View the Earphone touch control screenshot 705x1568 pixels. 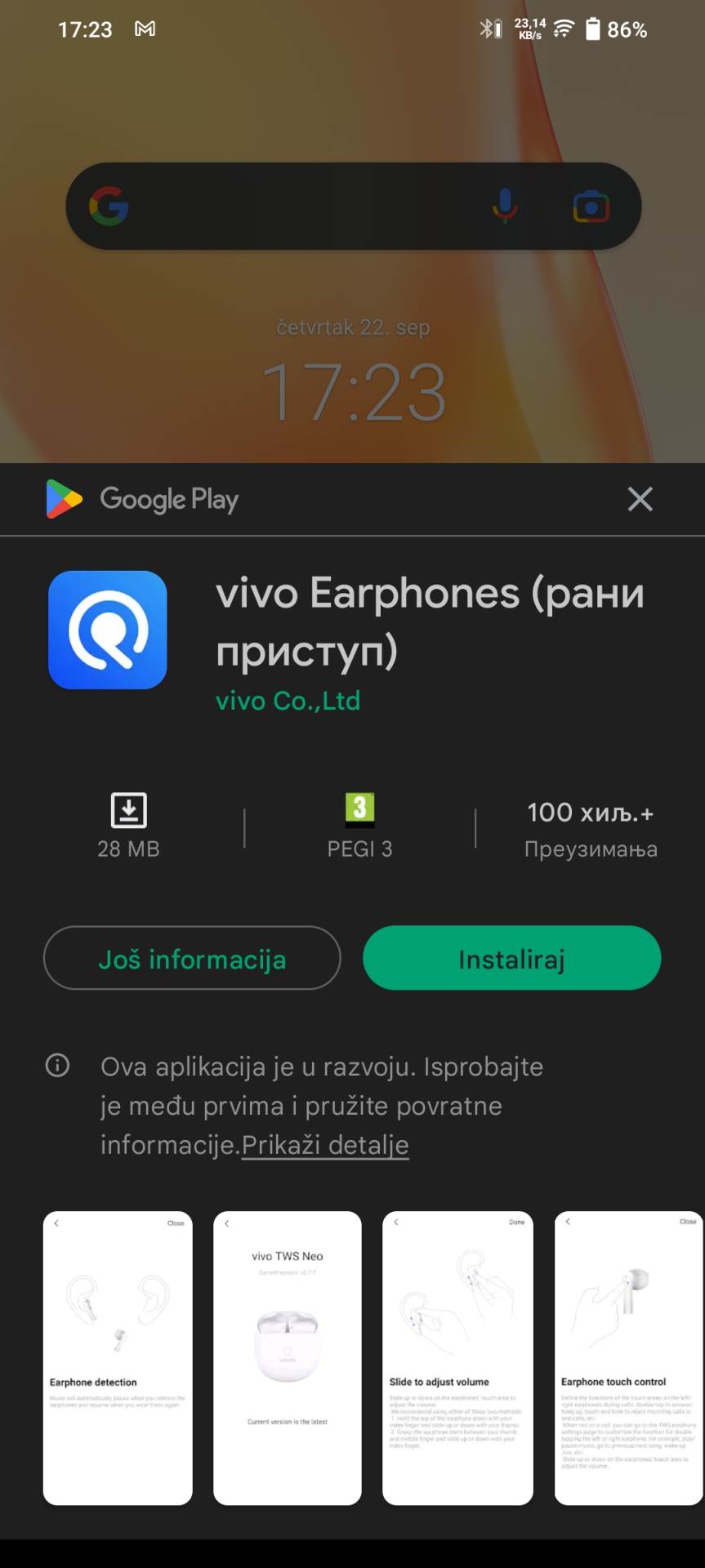[627, 1357]
